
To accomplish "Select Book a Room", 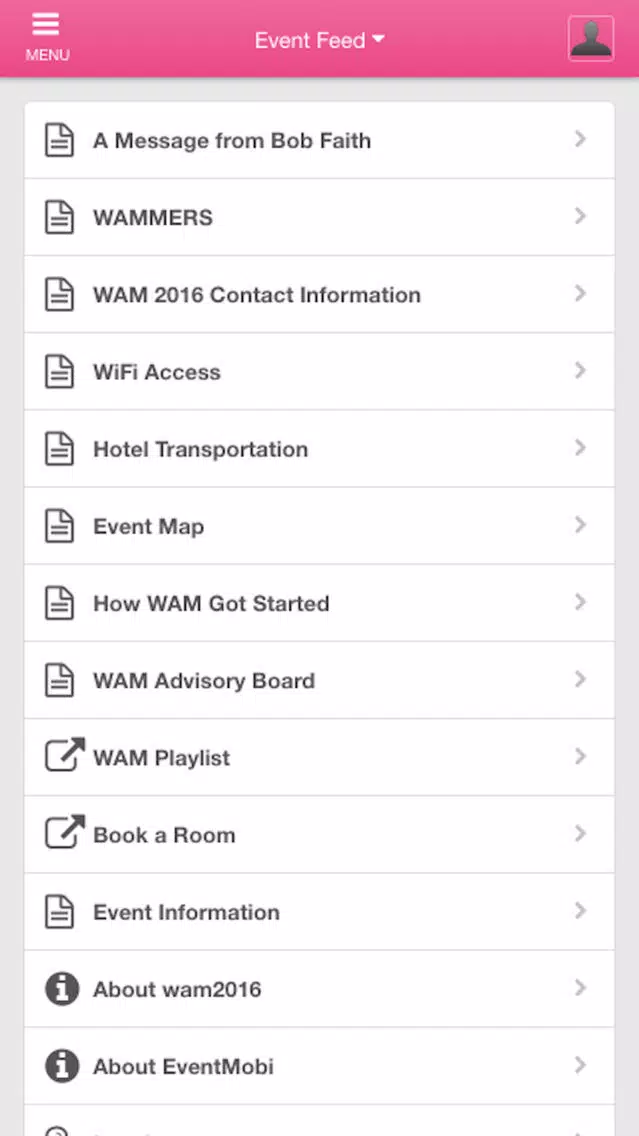I will [x=320, y=835].
